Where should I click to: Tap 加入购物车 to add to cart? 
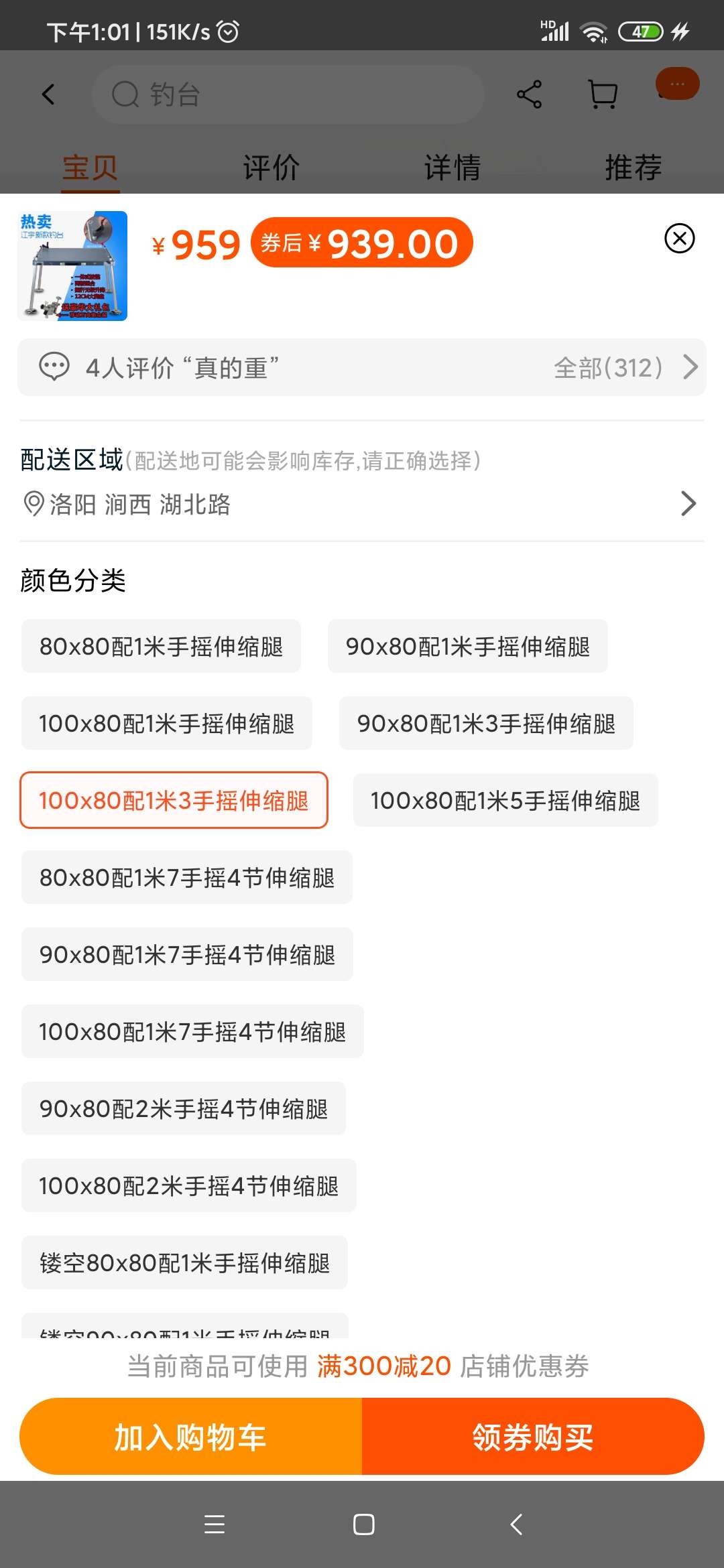click(191, 1436)
